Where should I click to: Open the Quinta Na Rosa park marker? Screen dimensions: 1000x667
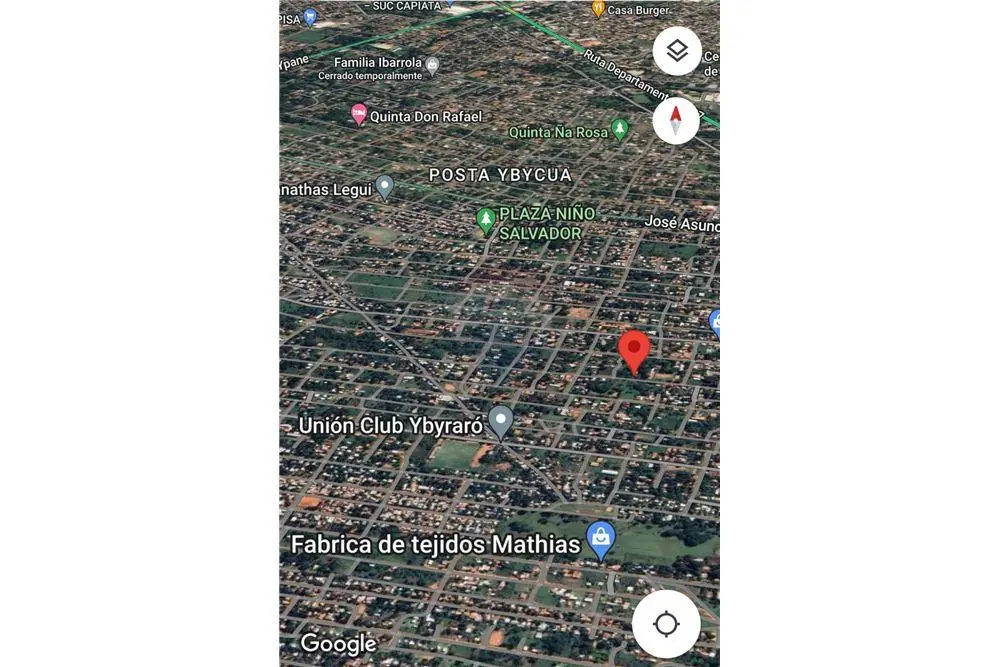tap(620, 130)
